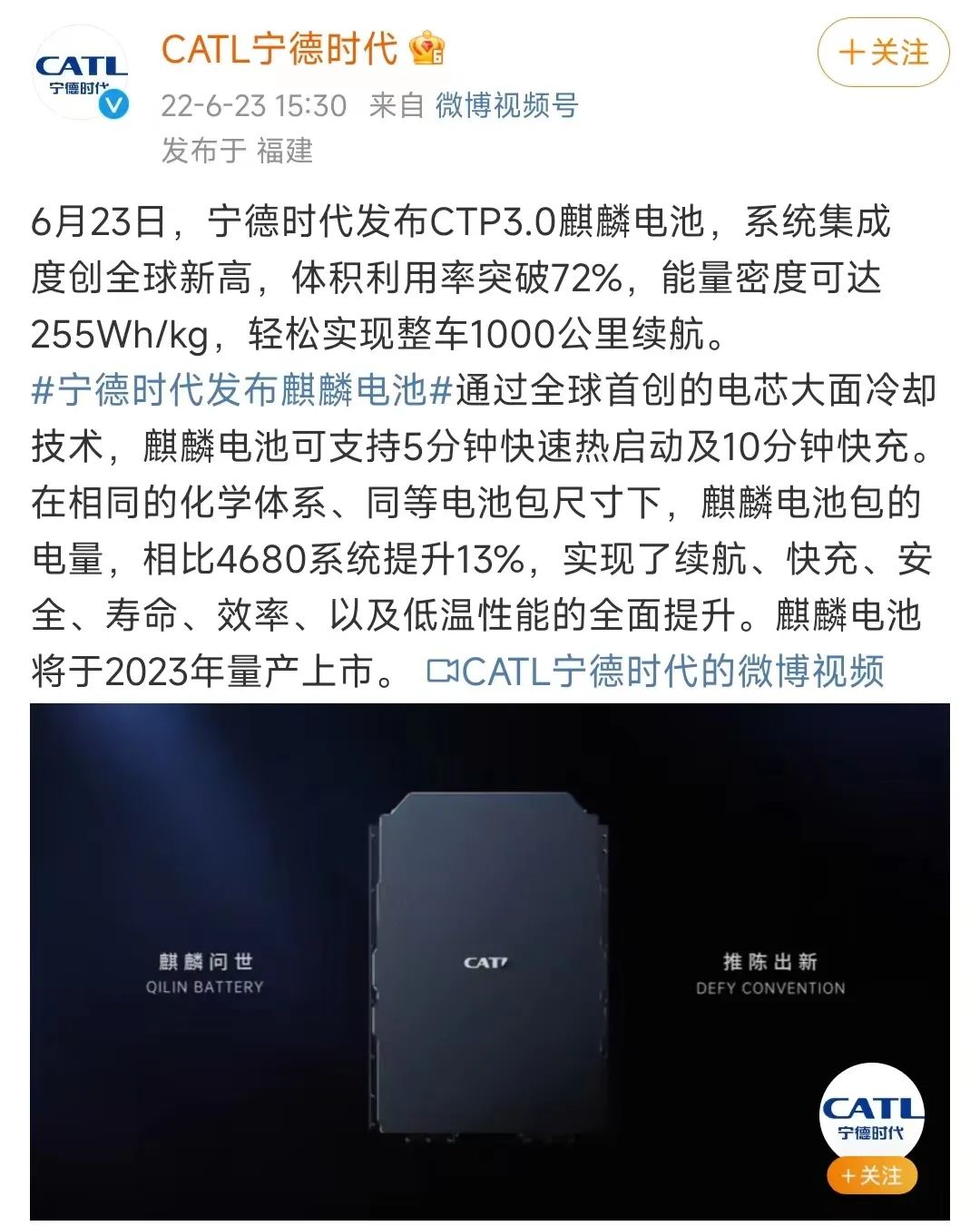Tap orange +关注 on the video
This screenshot has width=980, height=1226.
point(871,1176)
